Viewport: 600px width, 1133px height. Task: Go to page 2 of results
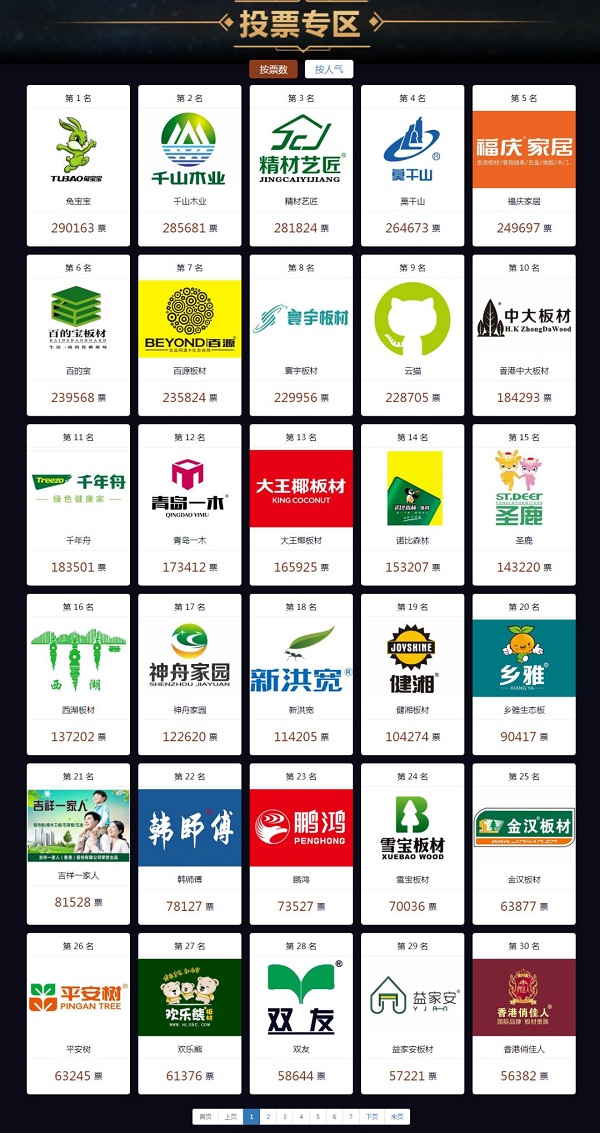[x=267, y=1117]
